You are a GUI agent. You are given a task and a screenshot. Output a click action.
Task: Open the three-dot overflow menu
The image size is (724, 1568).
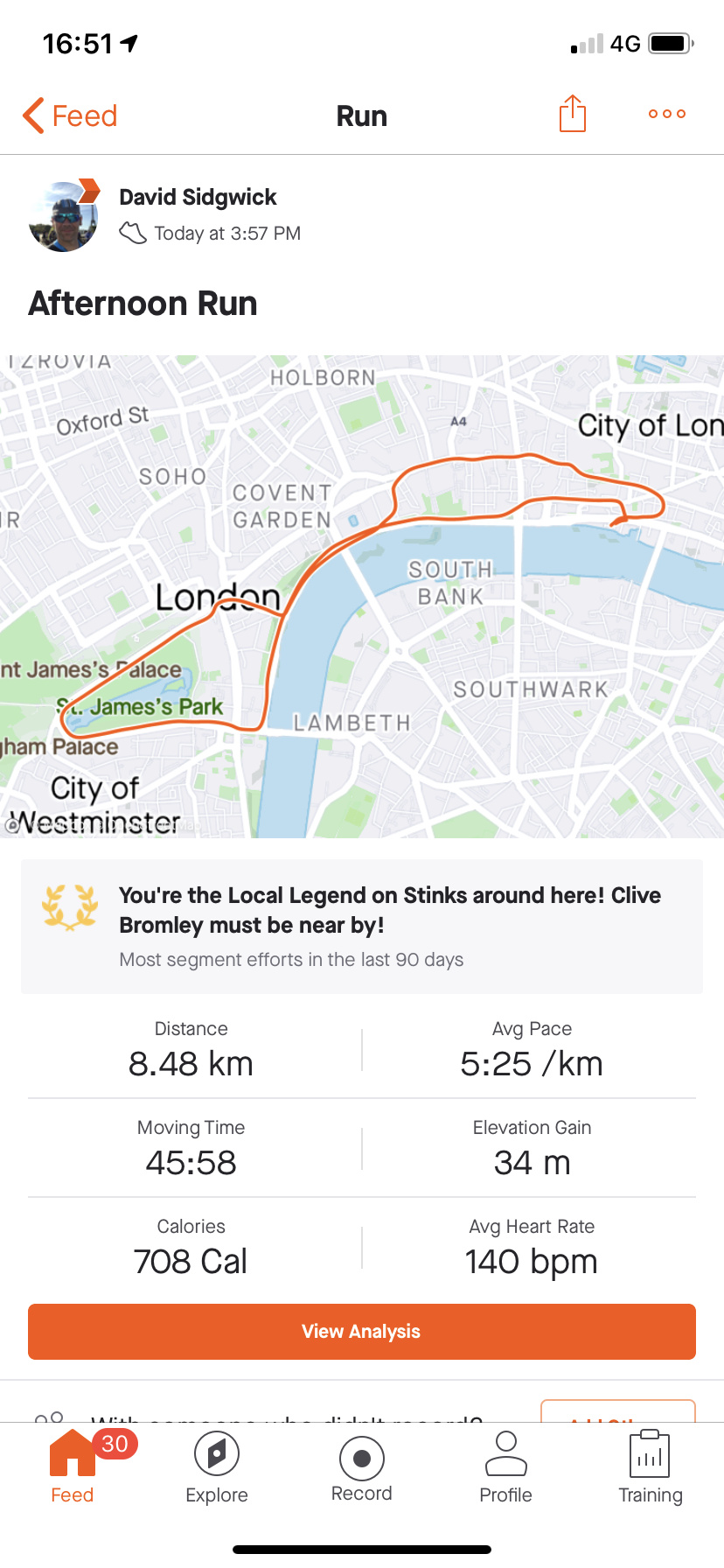point(667,114)
